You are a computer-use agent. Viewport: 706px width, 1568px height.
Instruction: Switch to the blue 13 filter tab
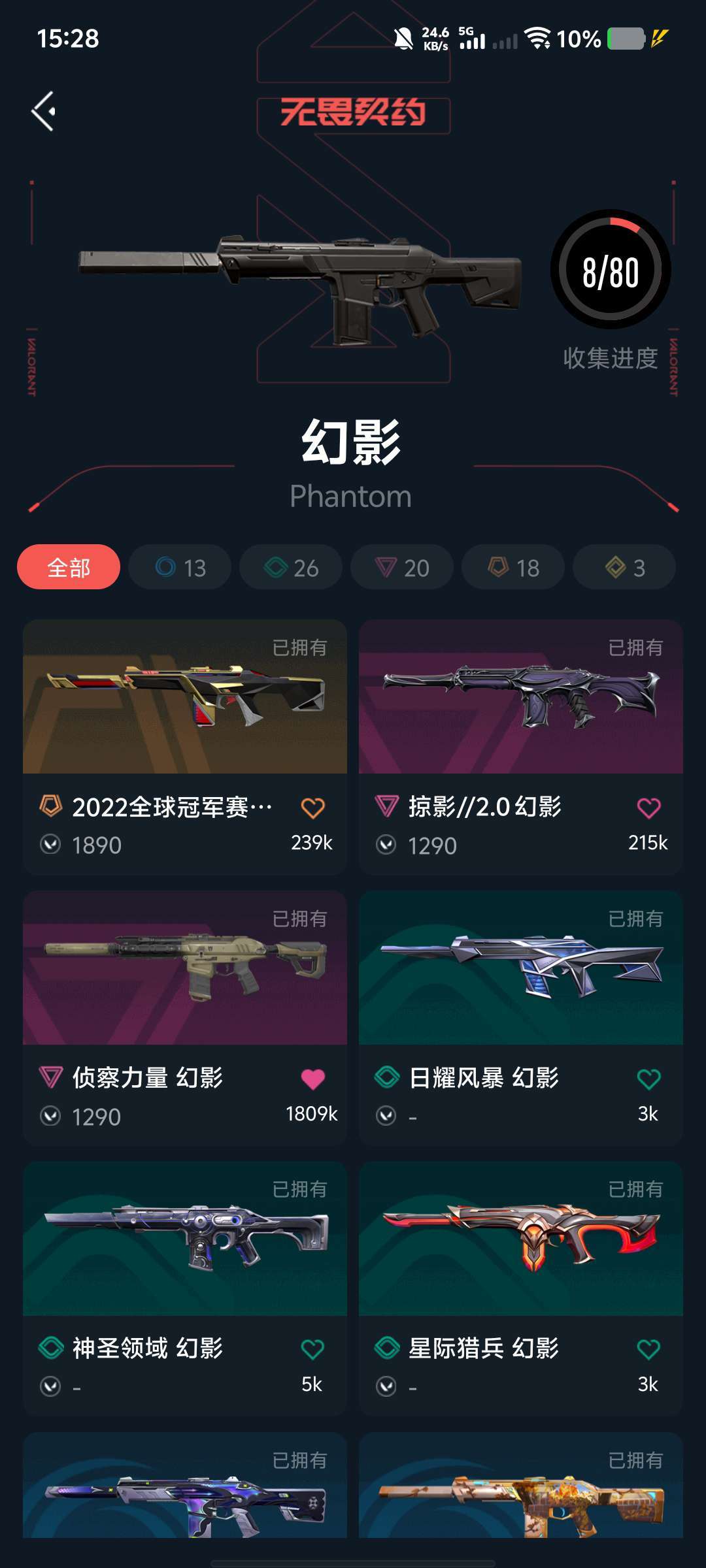[178, 567]
